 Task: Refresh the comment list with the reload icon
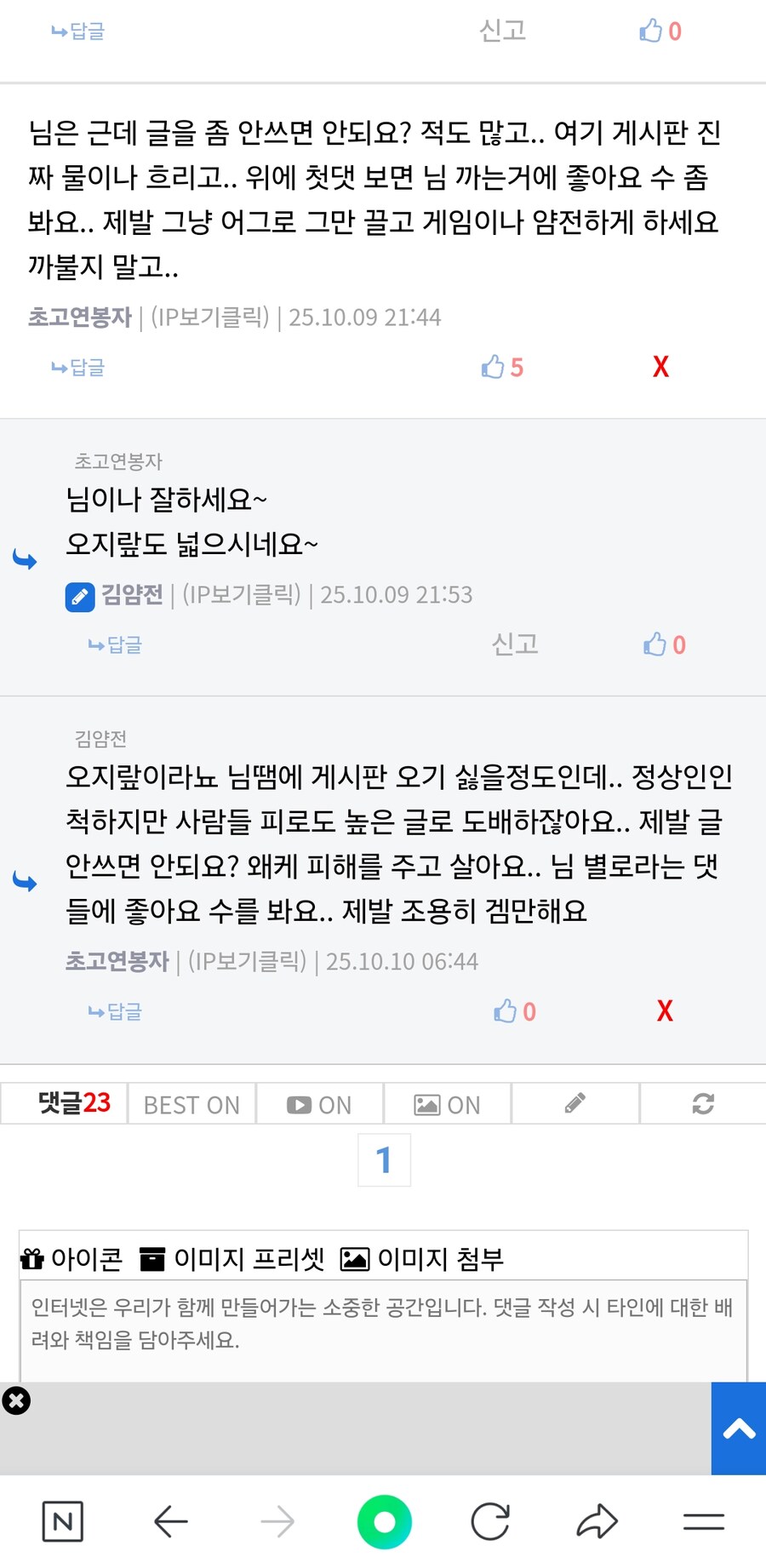point(702,1103)
